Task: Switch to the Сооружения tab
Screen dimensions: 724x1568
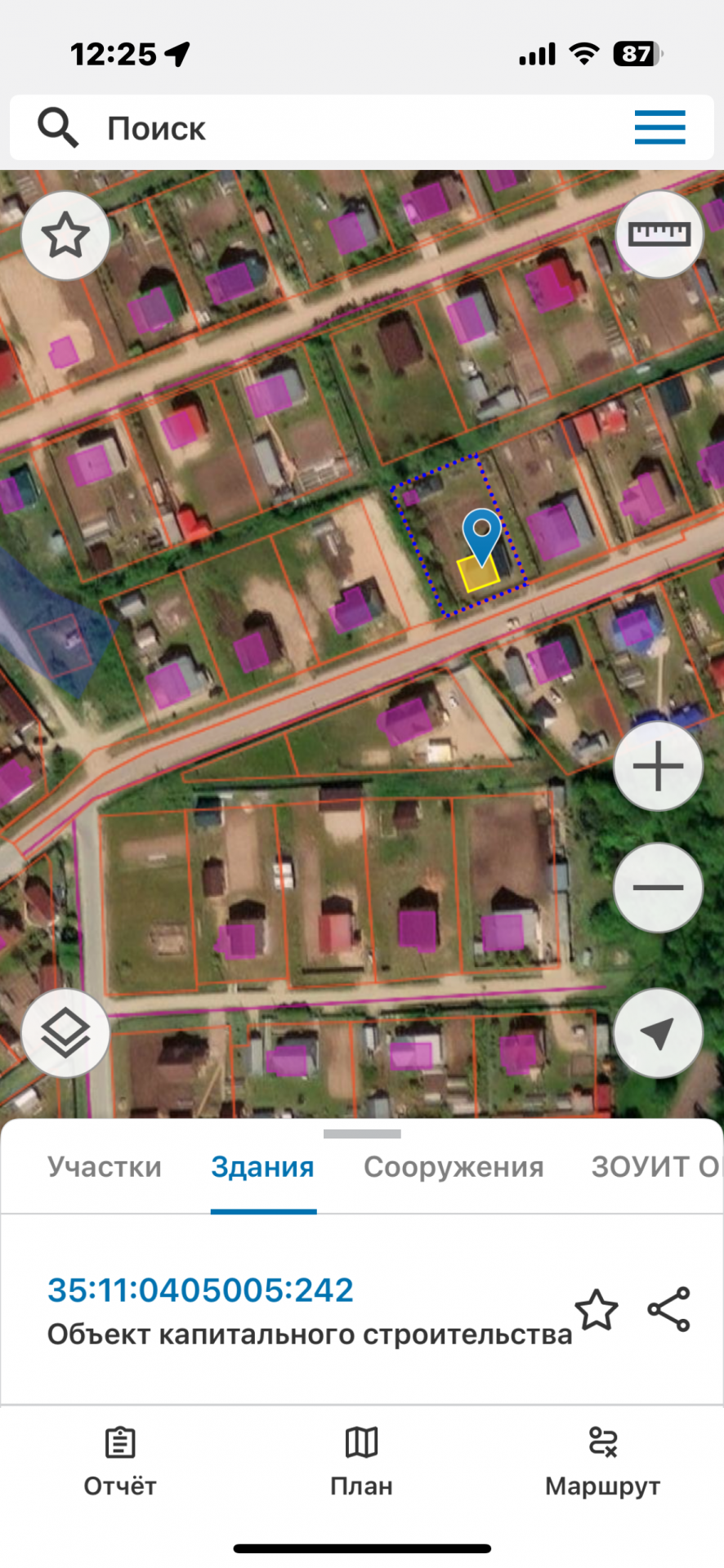Action: pyautogui.click(x=454, y=1167)
